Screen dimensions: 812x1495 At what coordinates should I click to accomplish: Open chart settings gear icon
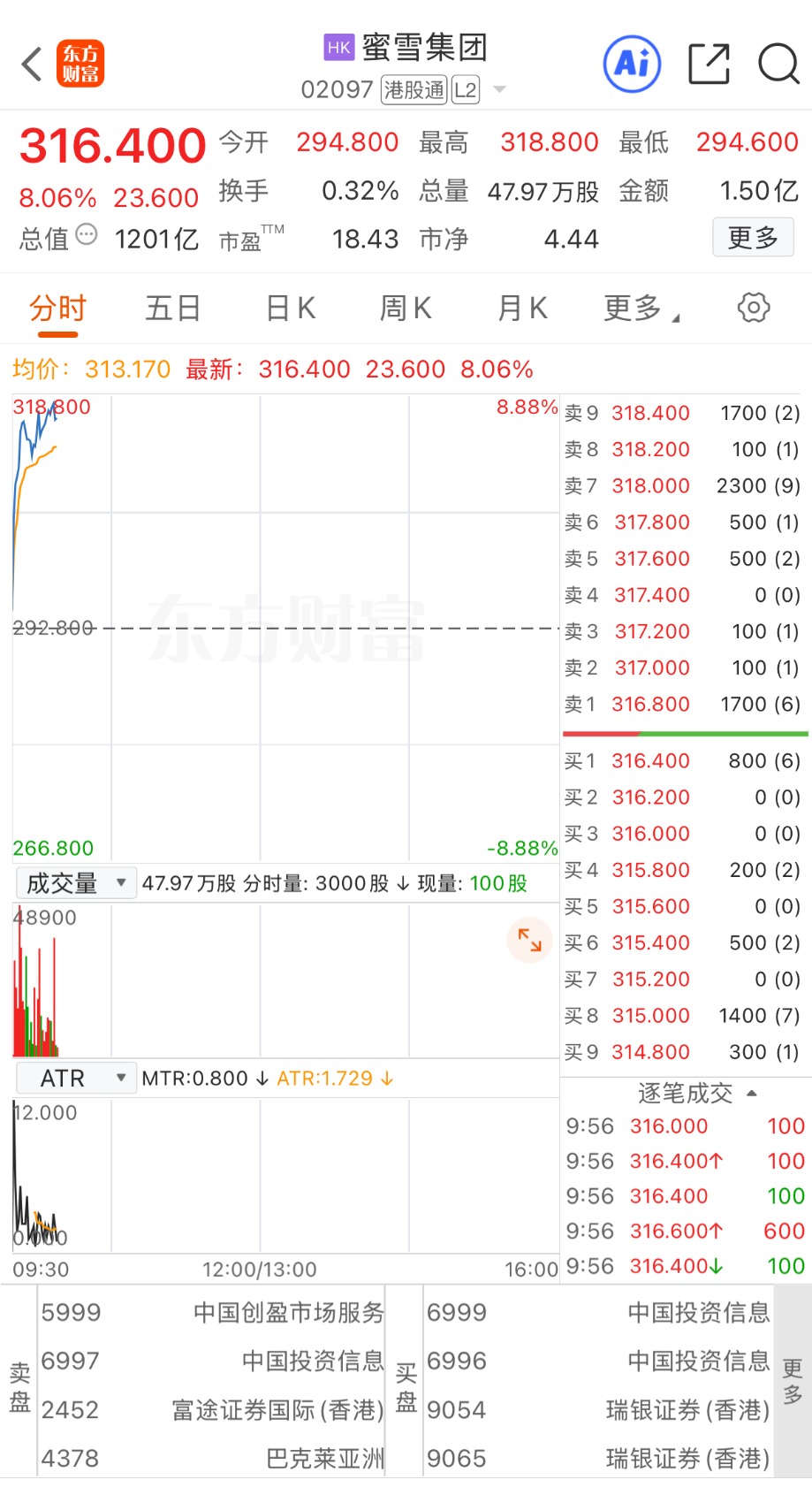pyautogui.click(x=753, y=308)
